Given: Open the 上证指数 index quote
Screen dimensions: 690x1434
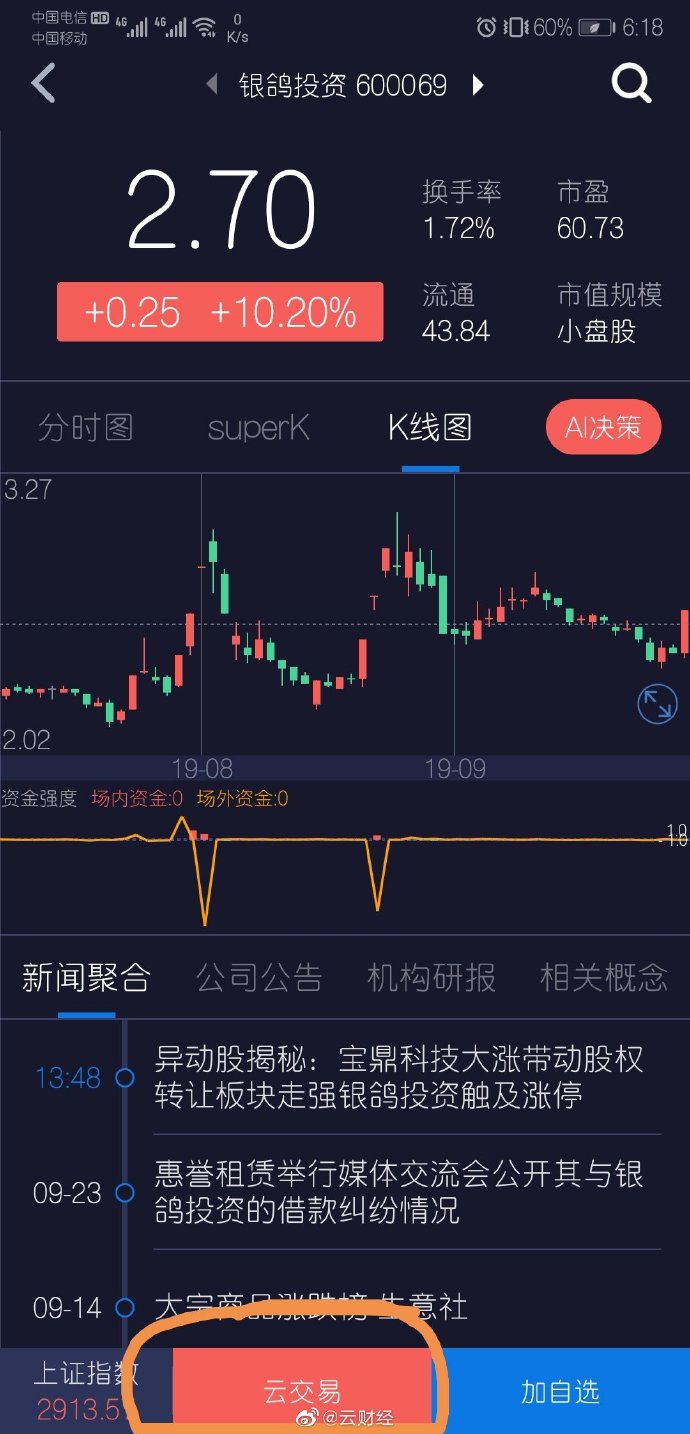Looking at the screenshot, I should [85, 1390].
